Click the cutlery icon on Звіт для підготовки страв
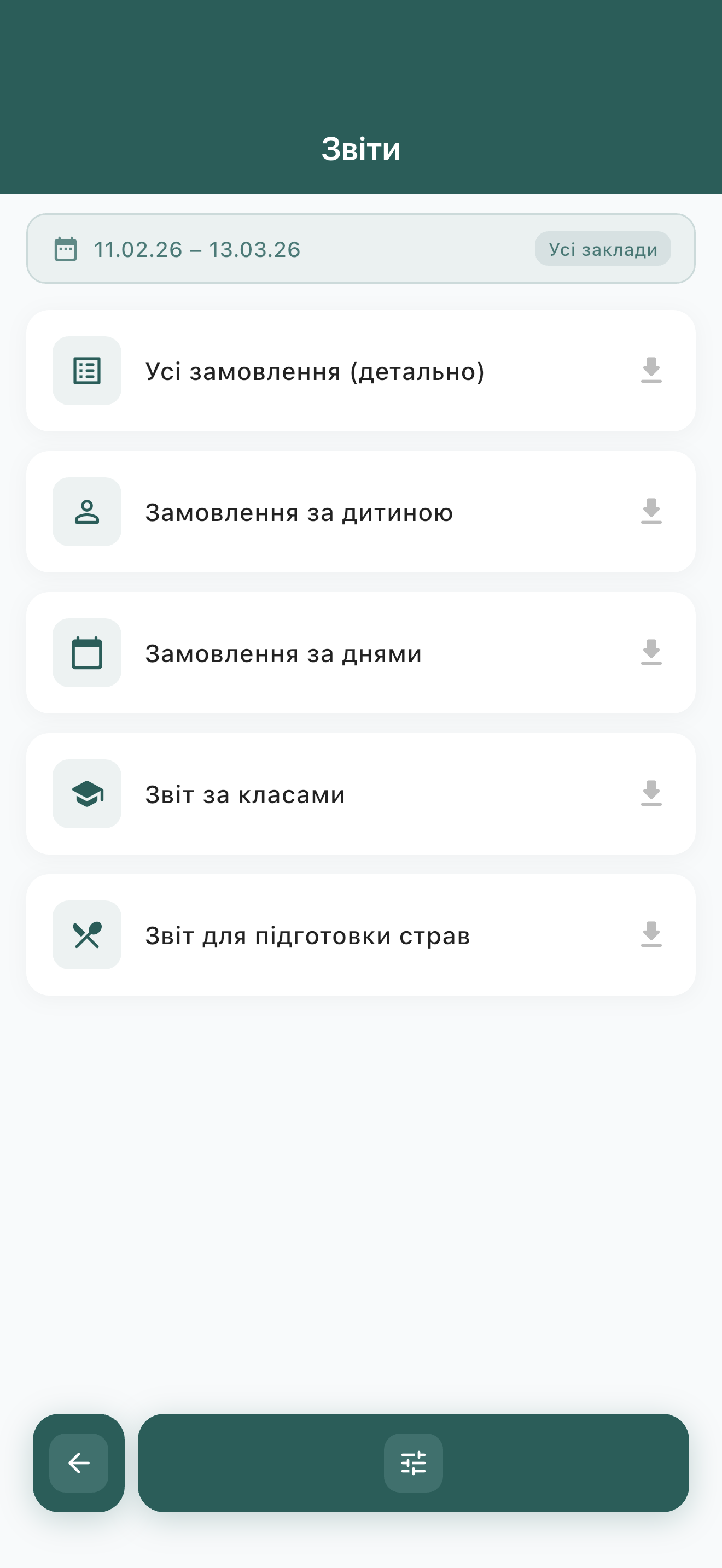 point(87,935)
